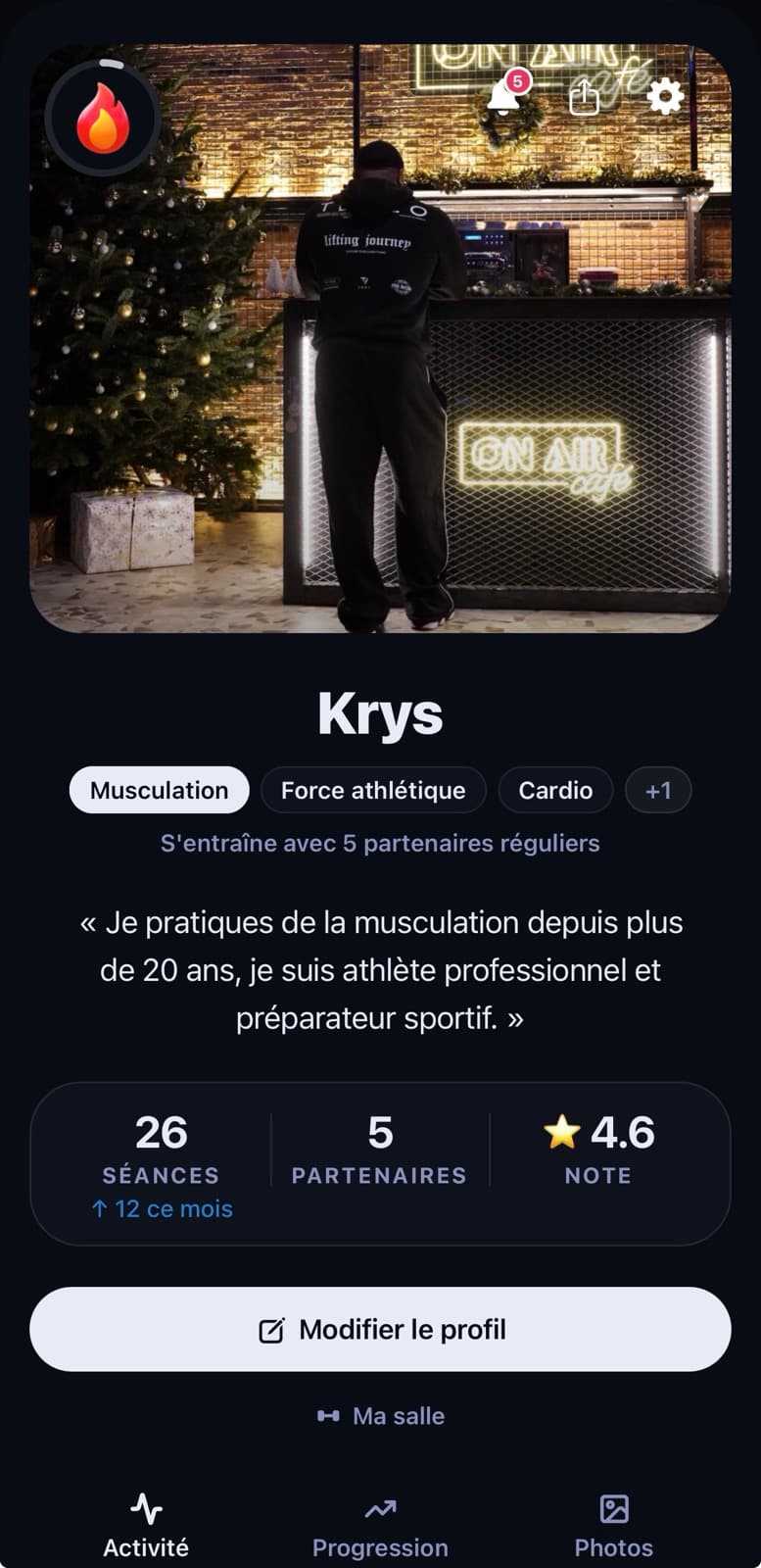
Task: Open settings with the gear icon
Action: click(x=665, y=96)
